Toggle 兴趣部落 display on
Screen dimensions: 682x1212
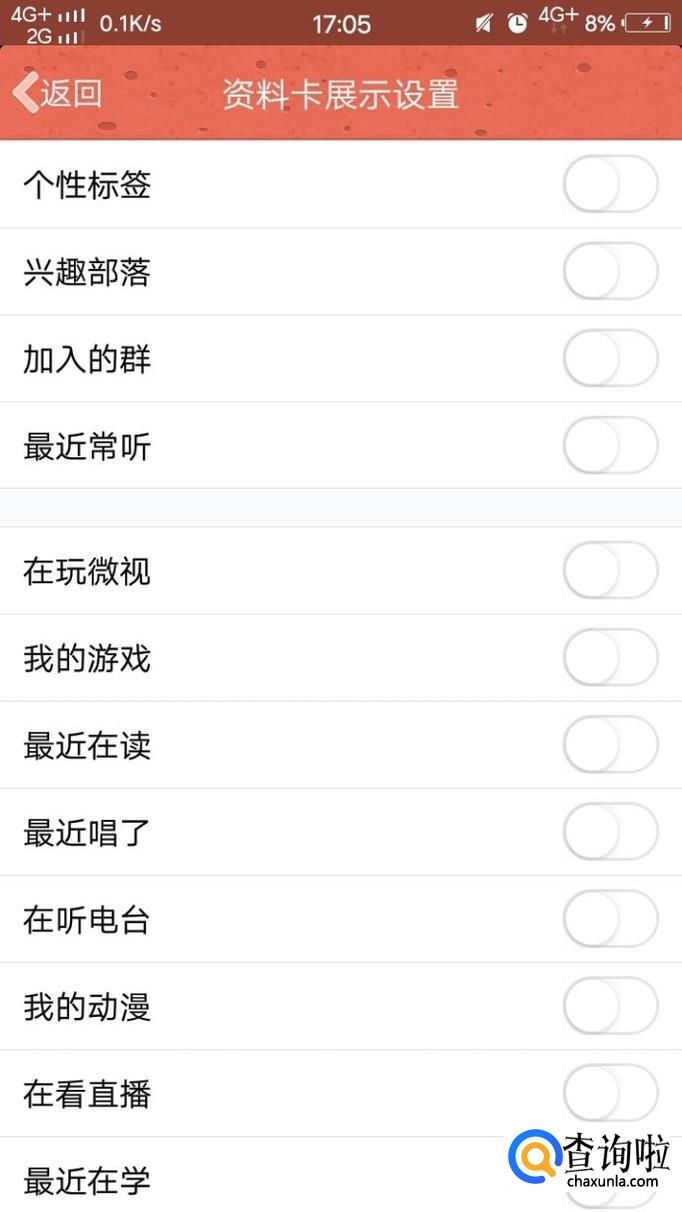pos(610,272)
